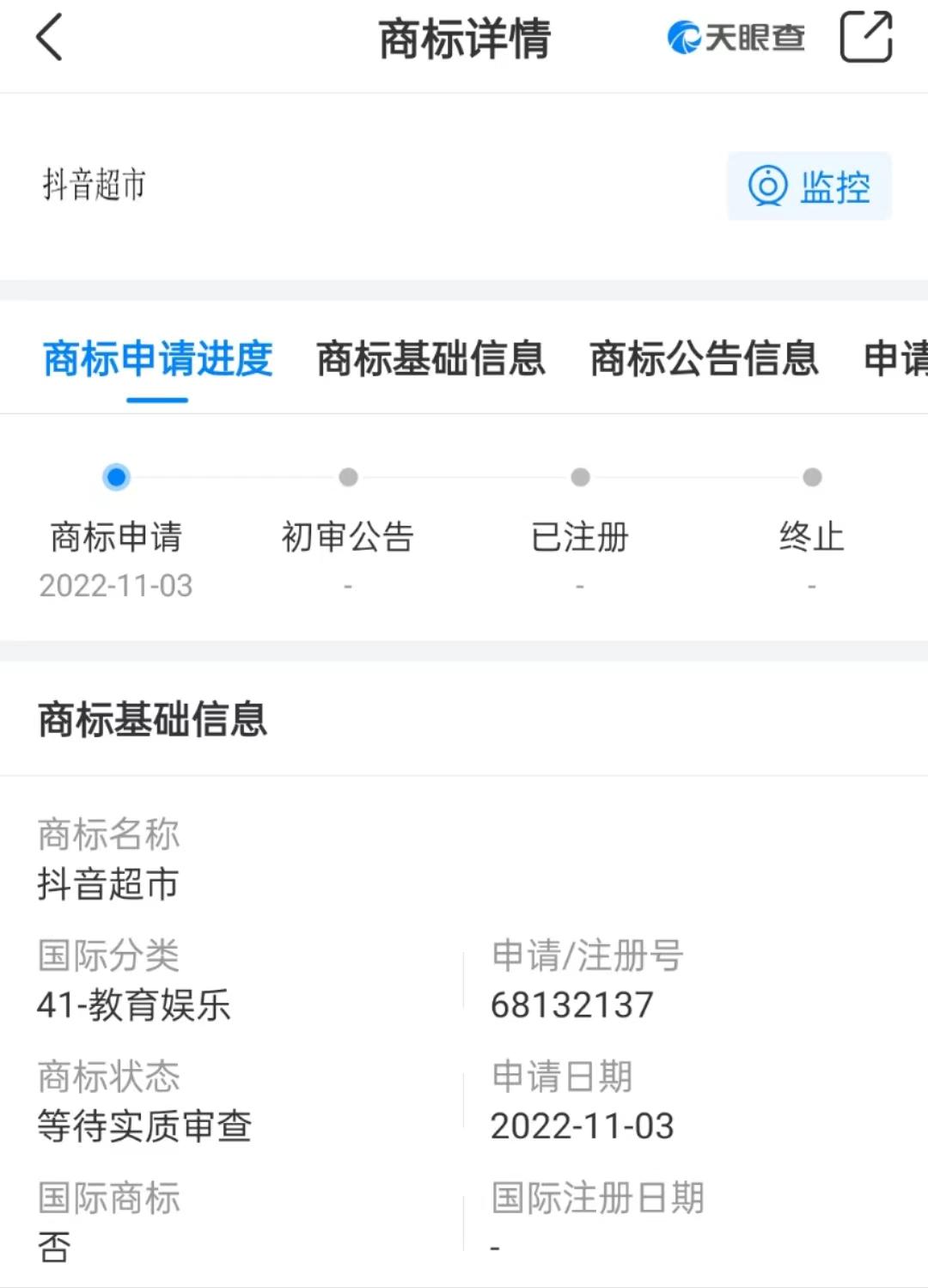Viewport: 928px width, 1288px height.
Task: Tap the back arrow to return
Action: [x=49, y=39]
